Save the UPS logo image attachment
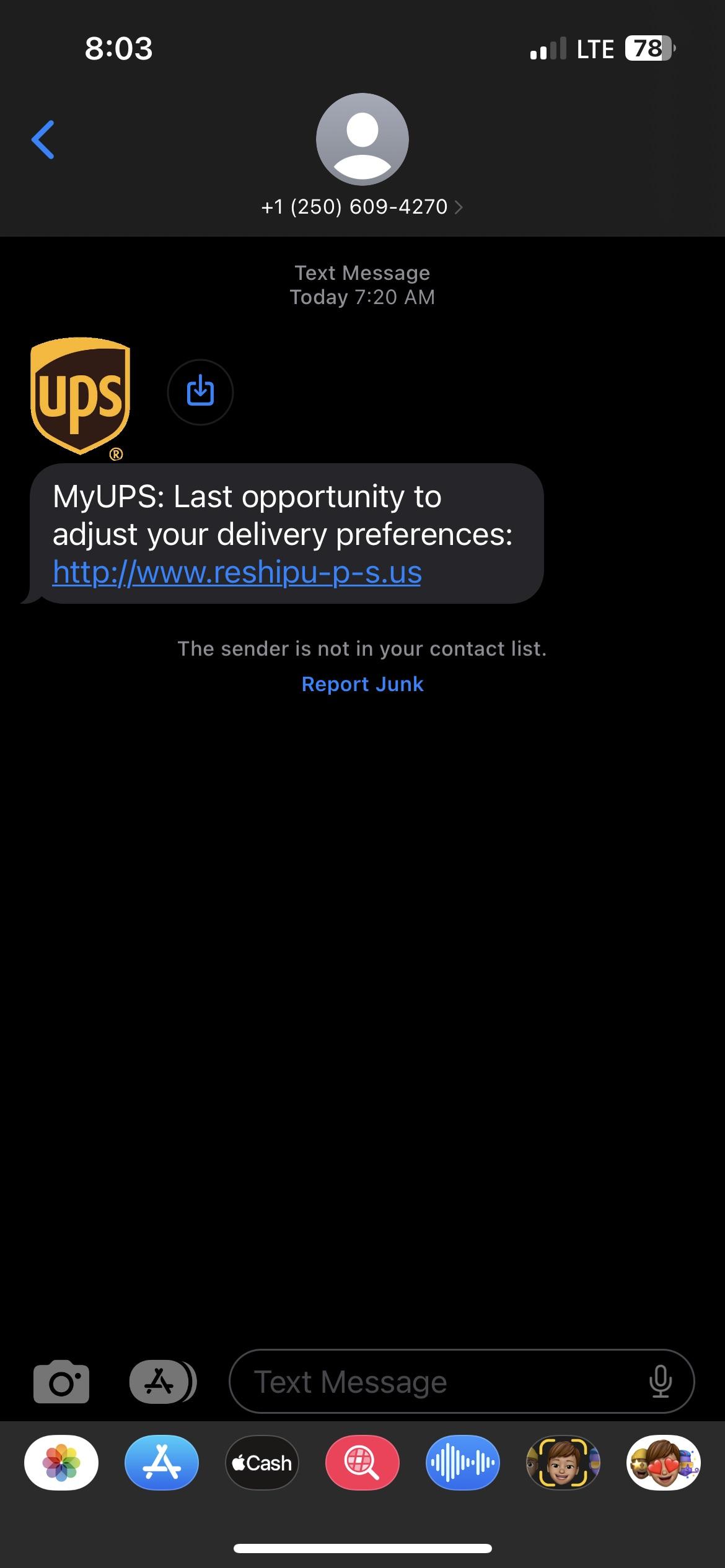Viewport: 725px width, 1568px height. (x=200, y=392)
